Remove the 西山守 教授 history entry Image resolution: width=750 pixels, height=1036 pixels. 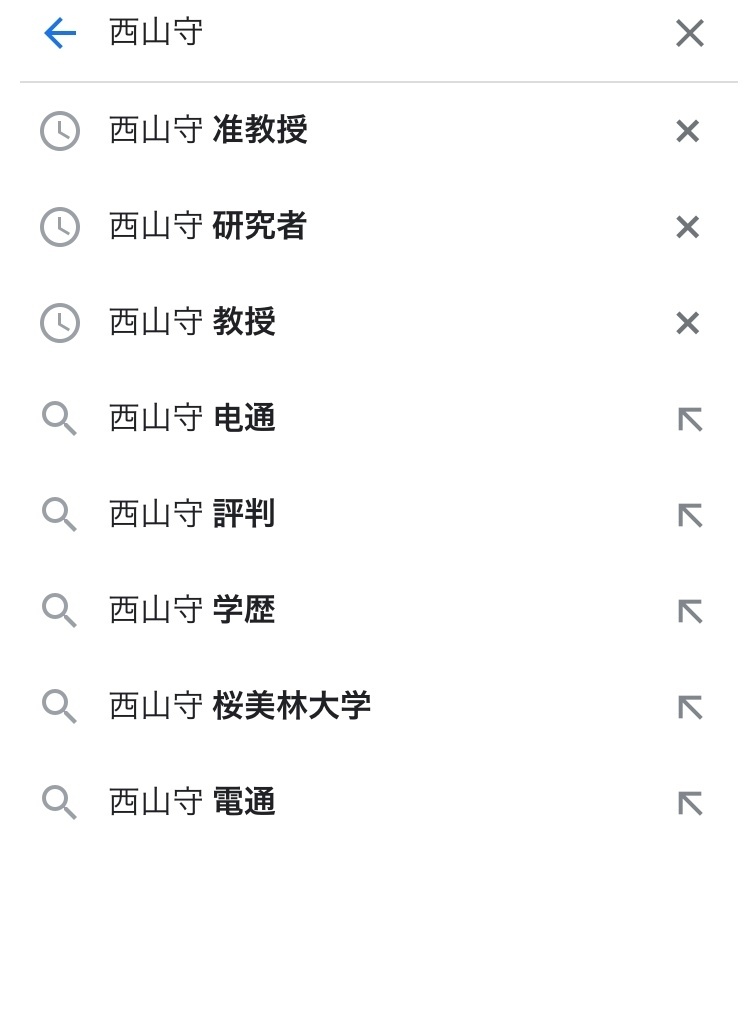(687, 323)
